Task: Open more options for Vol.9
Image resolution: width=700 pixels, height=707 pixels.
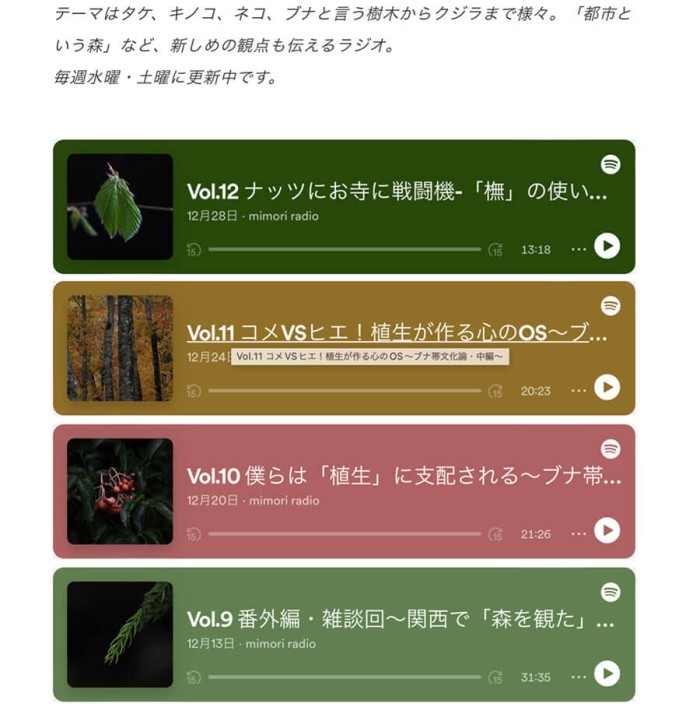Action: click(578, 676)
